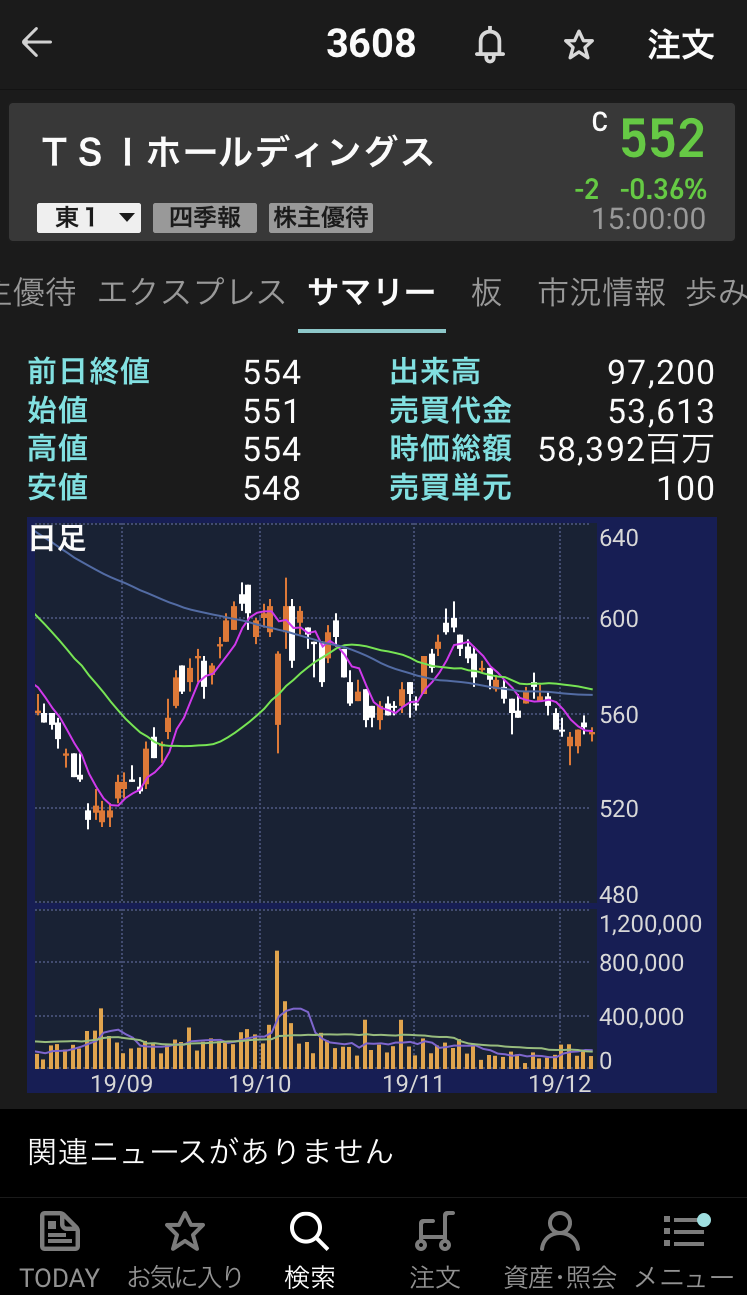Open 資産・照会 in bottom navigation
This screenshot has height=1295, width=747.
pos(560,1248)
